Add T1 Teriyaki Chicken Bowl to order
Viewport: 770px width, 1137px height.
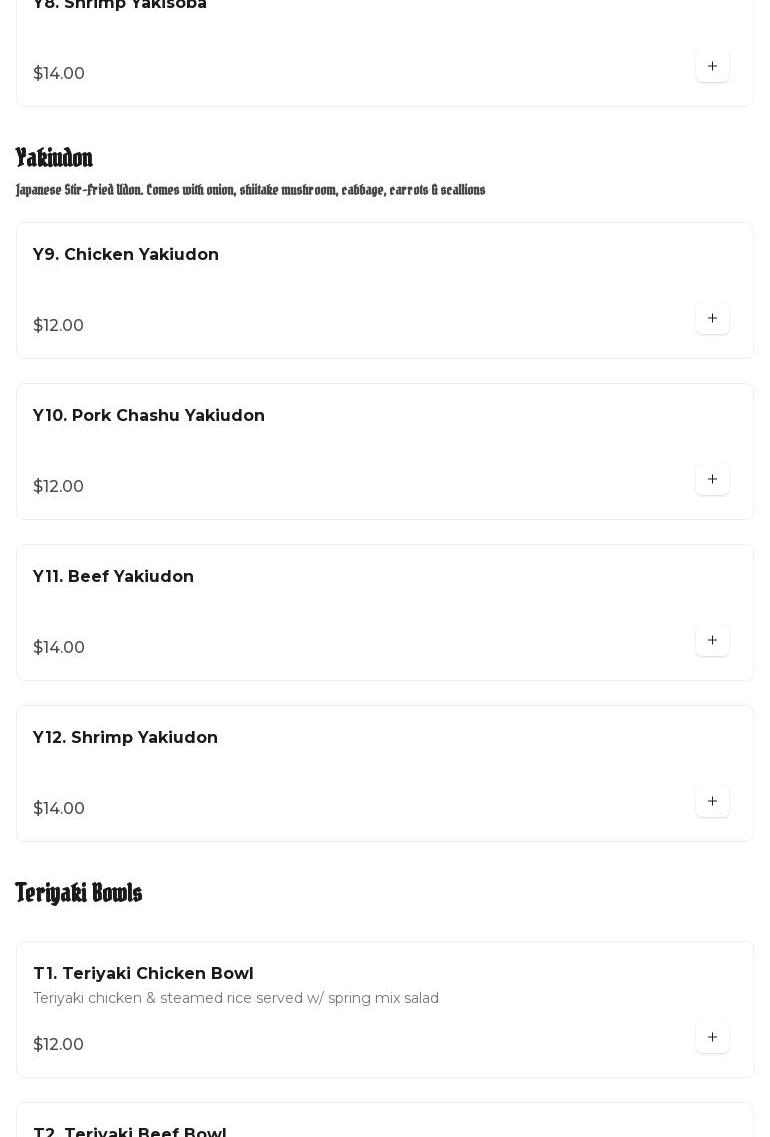click(x=712, y=1037)
